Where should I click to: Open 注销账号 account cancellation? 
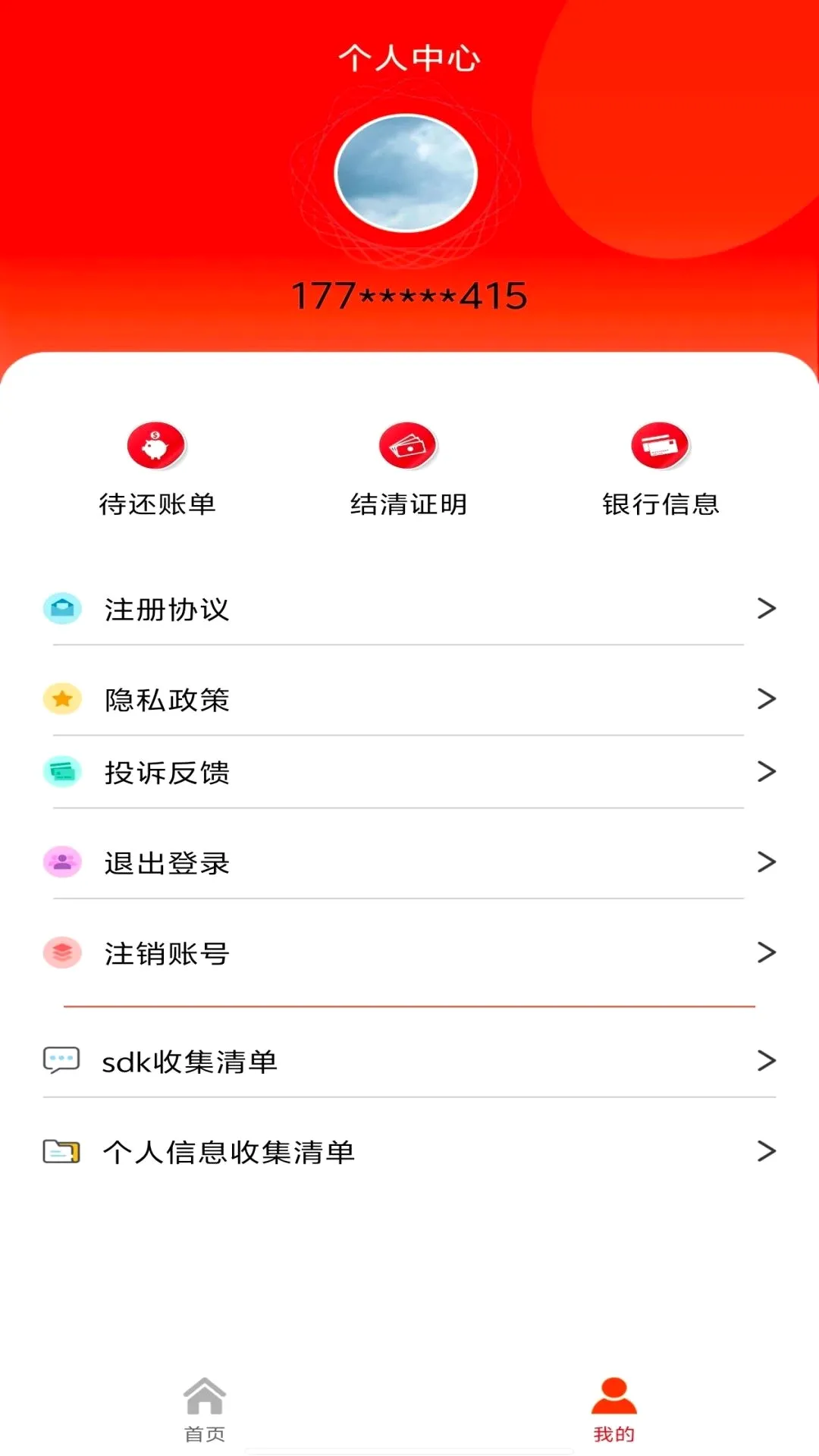409,952
